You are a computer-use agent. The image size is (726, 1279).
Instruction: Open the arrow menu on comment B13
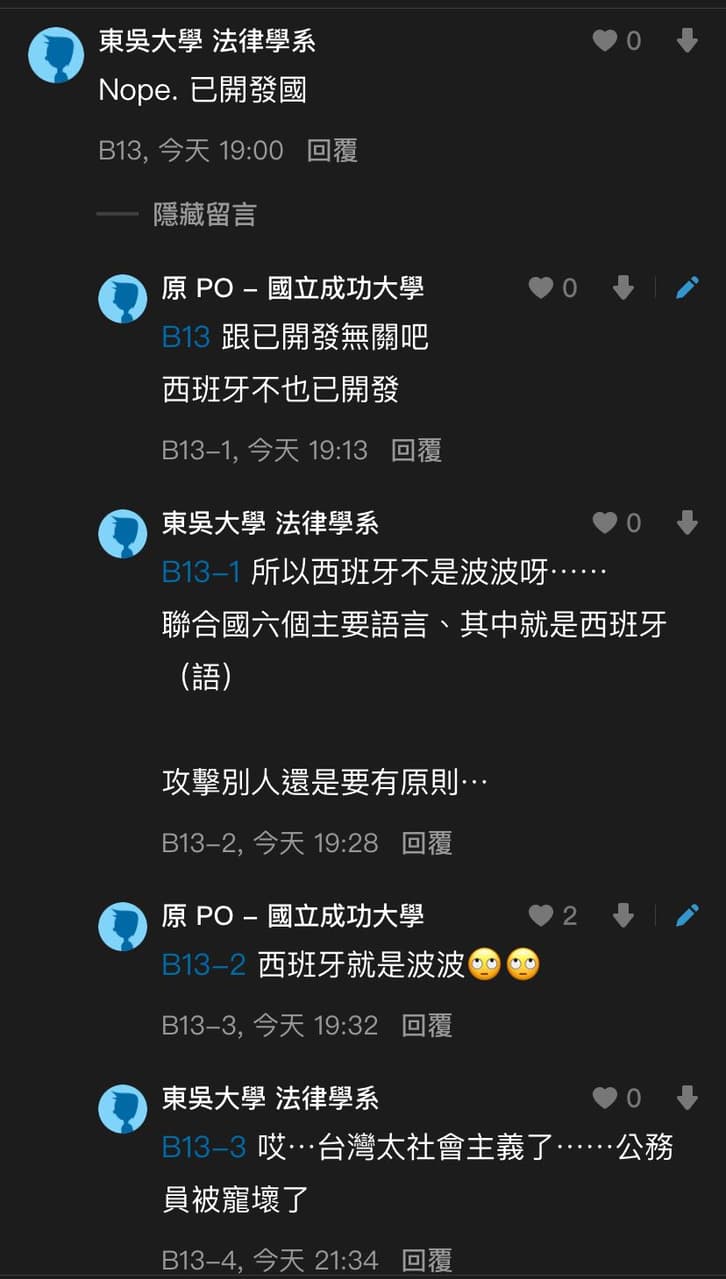click(x=687, y=41)
